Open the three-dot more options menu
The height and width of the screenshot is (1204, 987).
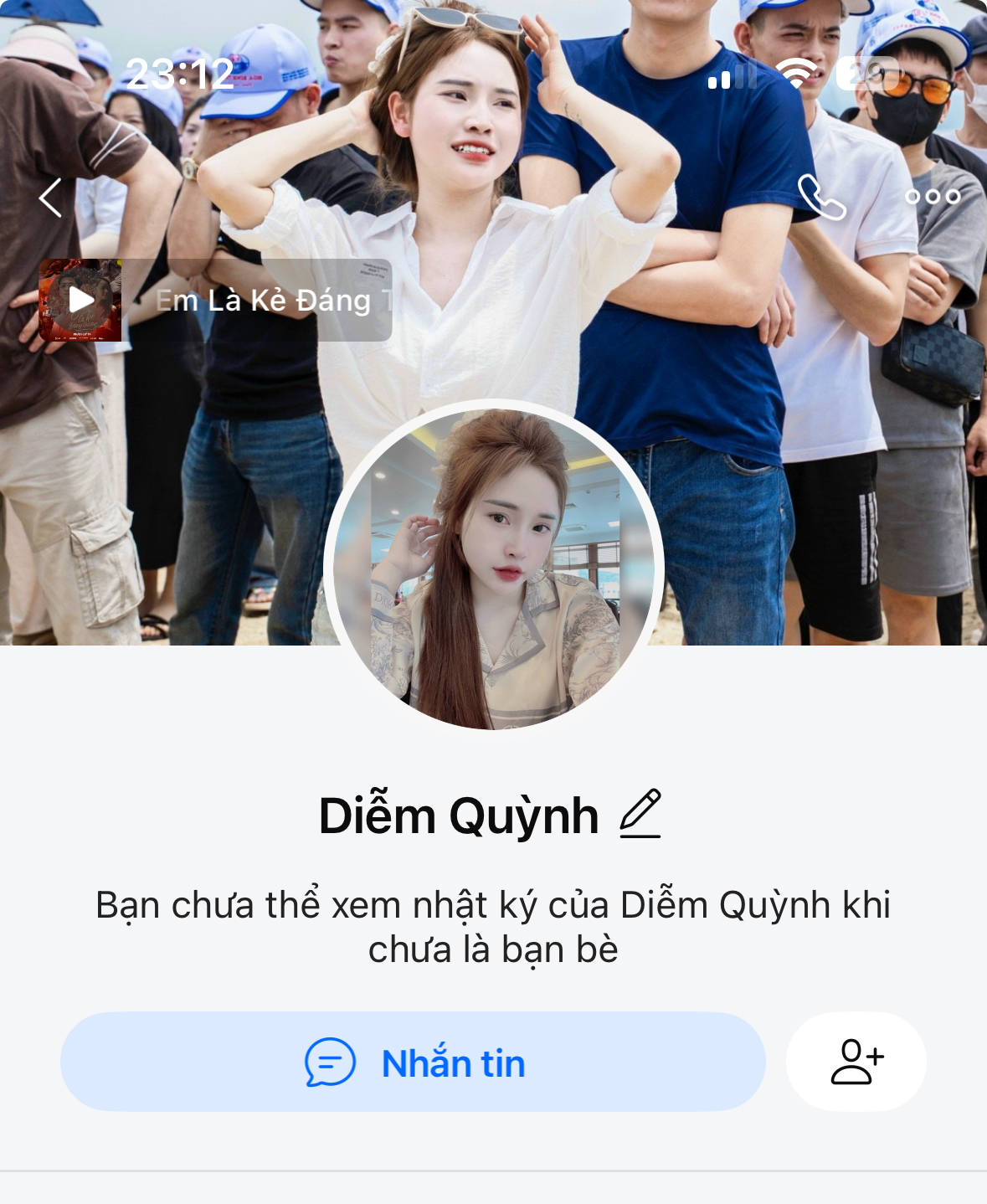pos(933,198)
